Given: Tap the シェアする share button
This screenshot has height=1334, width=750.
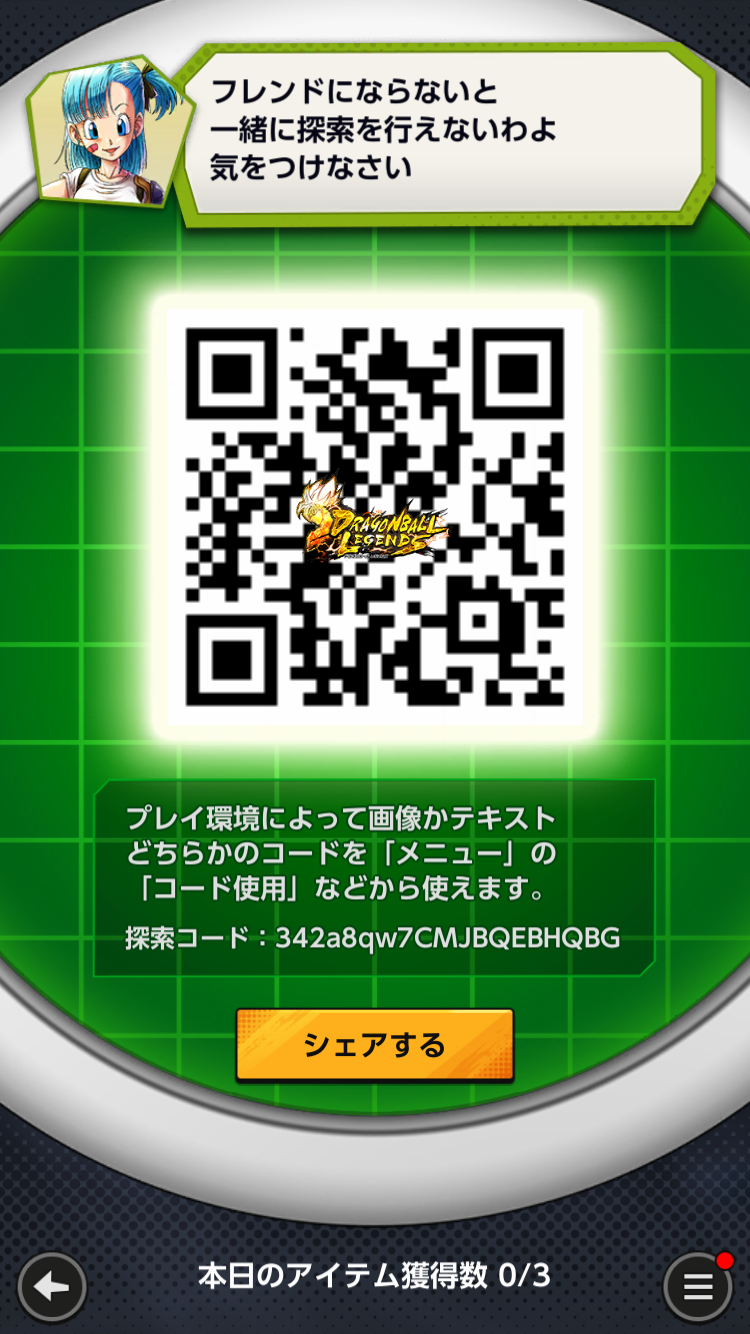Looking at the screenshot, I should coord(375,1045).
